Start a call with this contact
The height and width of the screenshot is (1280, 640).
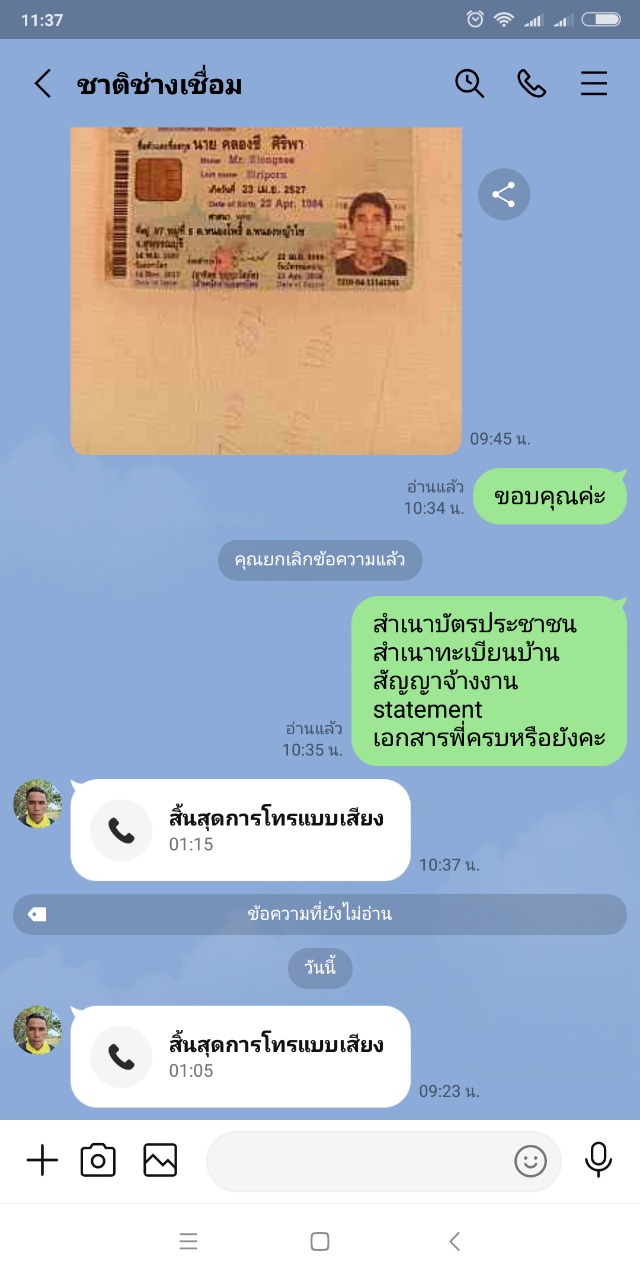point(531,83)
